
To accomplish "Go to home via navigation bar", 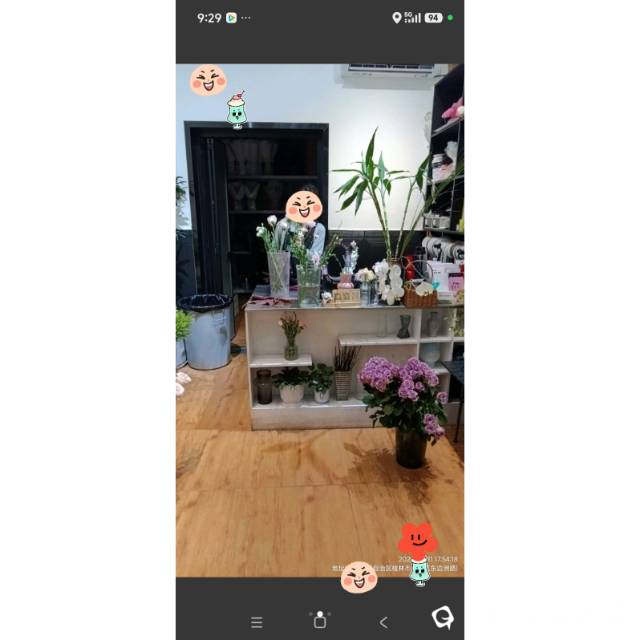I will click(320, 620).
